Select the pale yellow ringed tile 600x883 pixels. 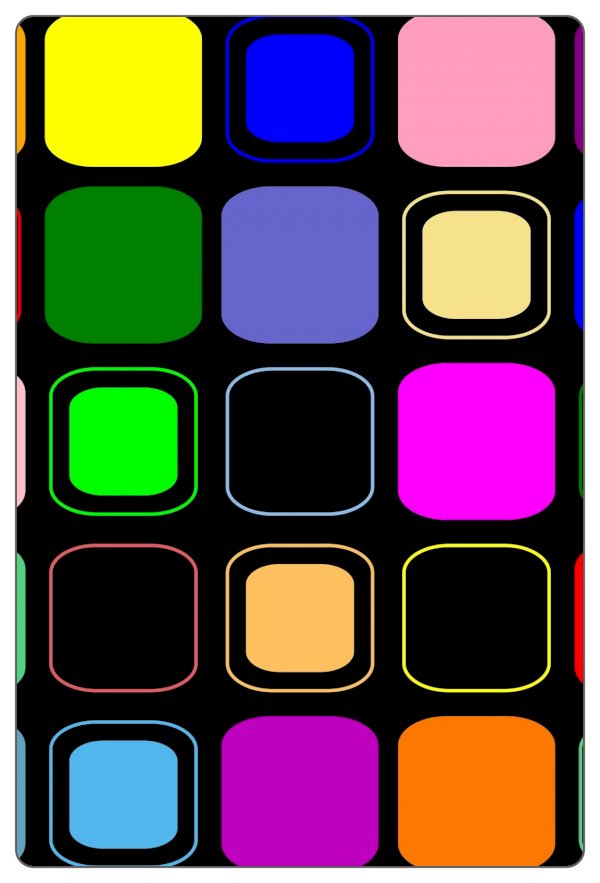point(476,265)
